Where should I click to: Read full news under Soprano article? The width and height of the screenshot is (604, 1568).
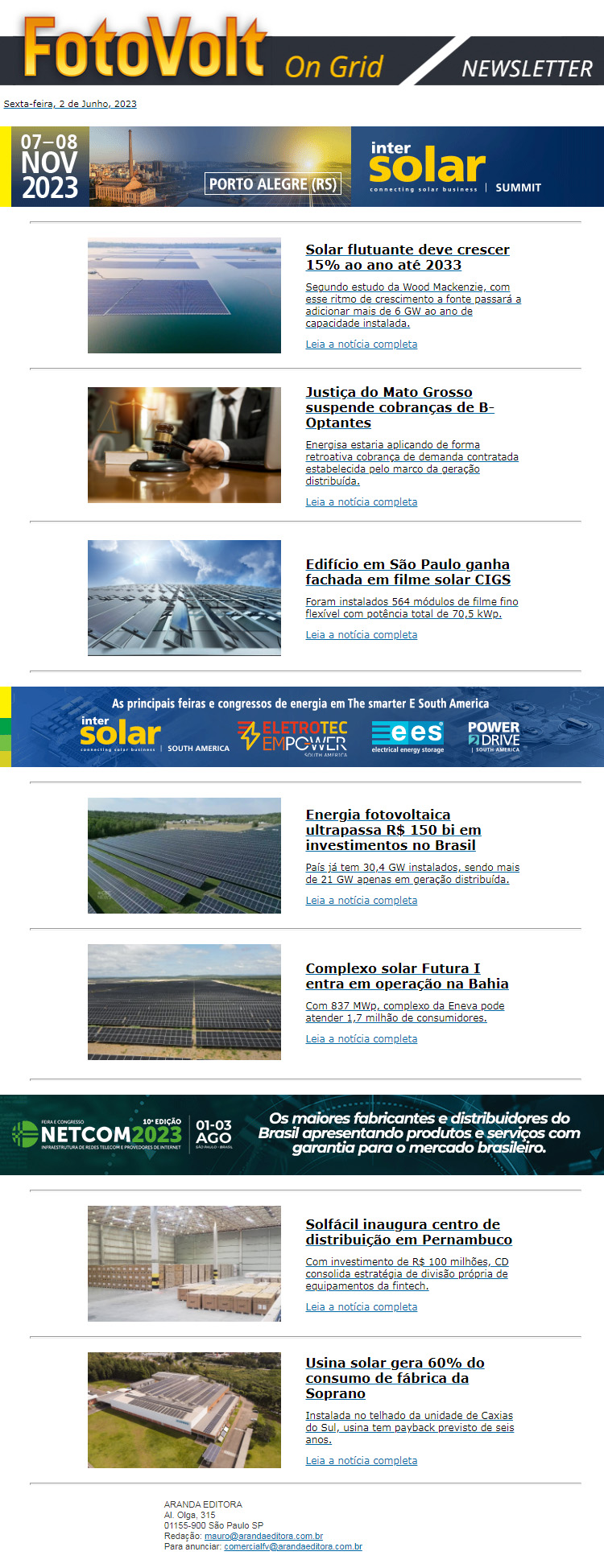click(x=361, y=1461)
